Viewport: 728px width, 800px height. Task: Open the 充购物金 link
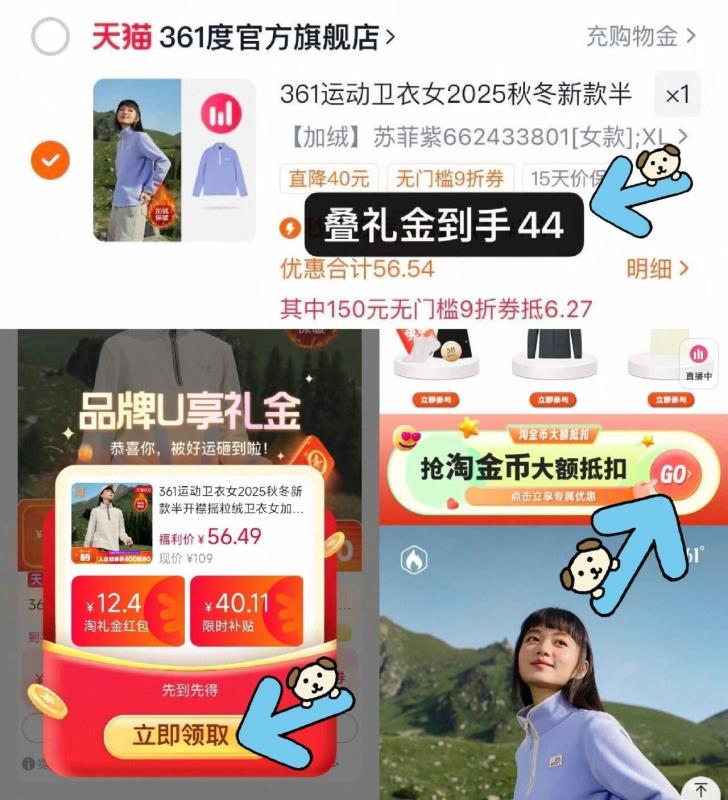(x=630, y=34)
